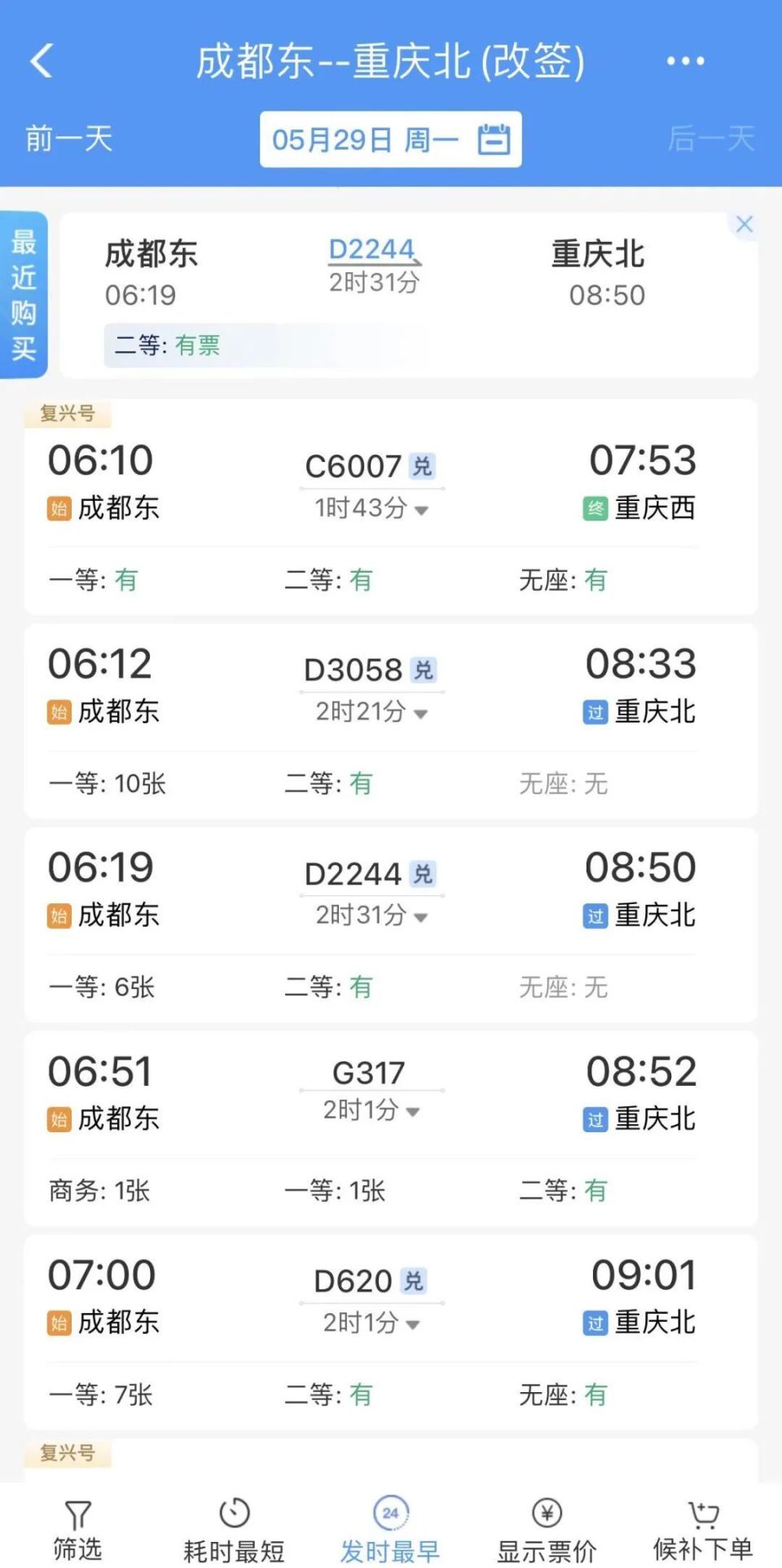This screenshot has width=782, height=1568.
Task: Tap the back arrow icon
Action: pos(42,61)
